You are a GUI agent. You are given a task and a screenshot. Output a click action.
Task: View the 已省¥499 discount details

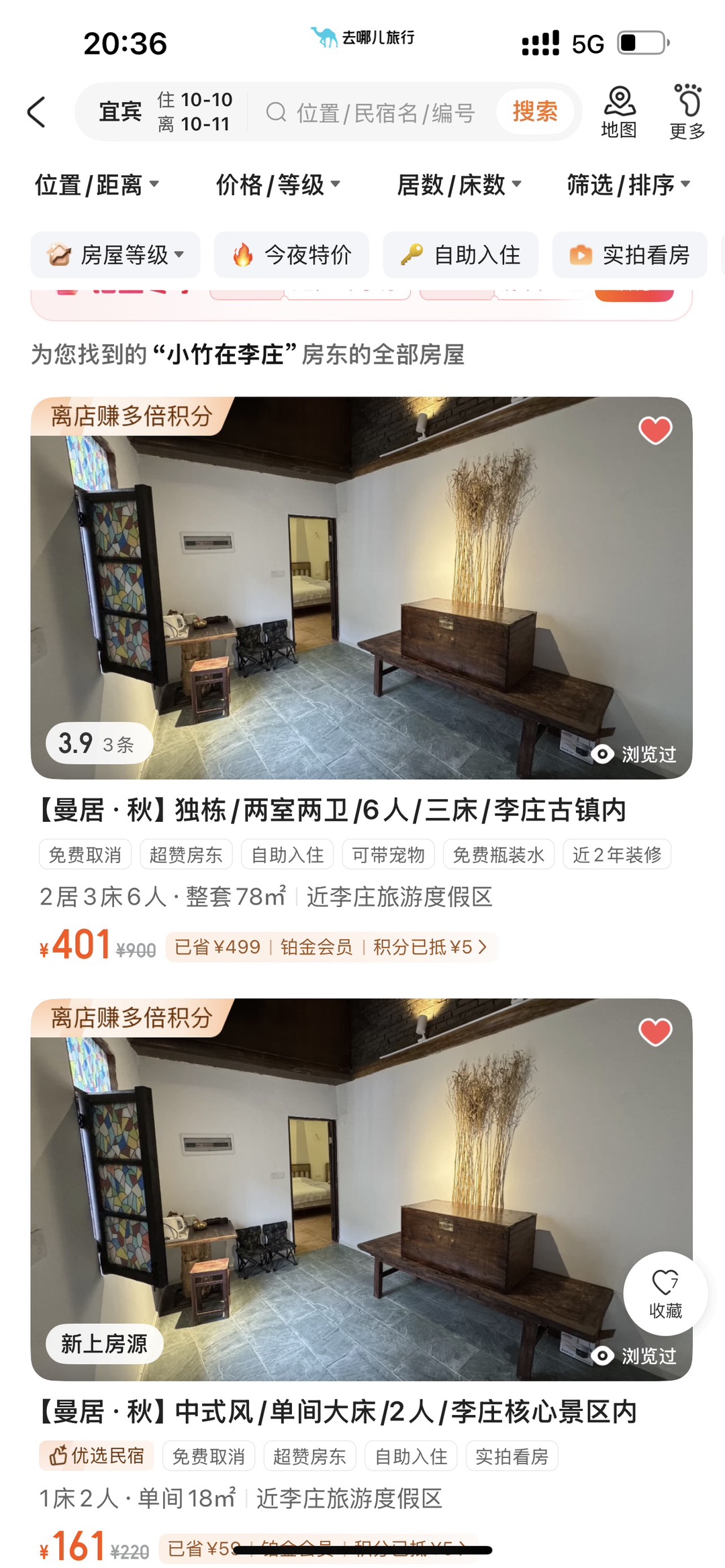click(331, 947)
